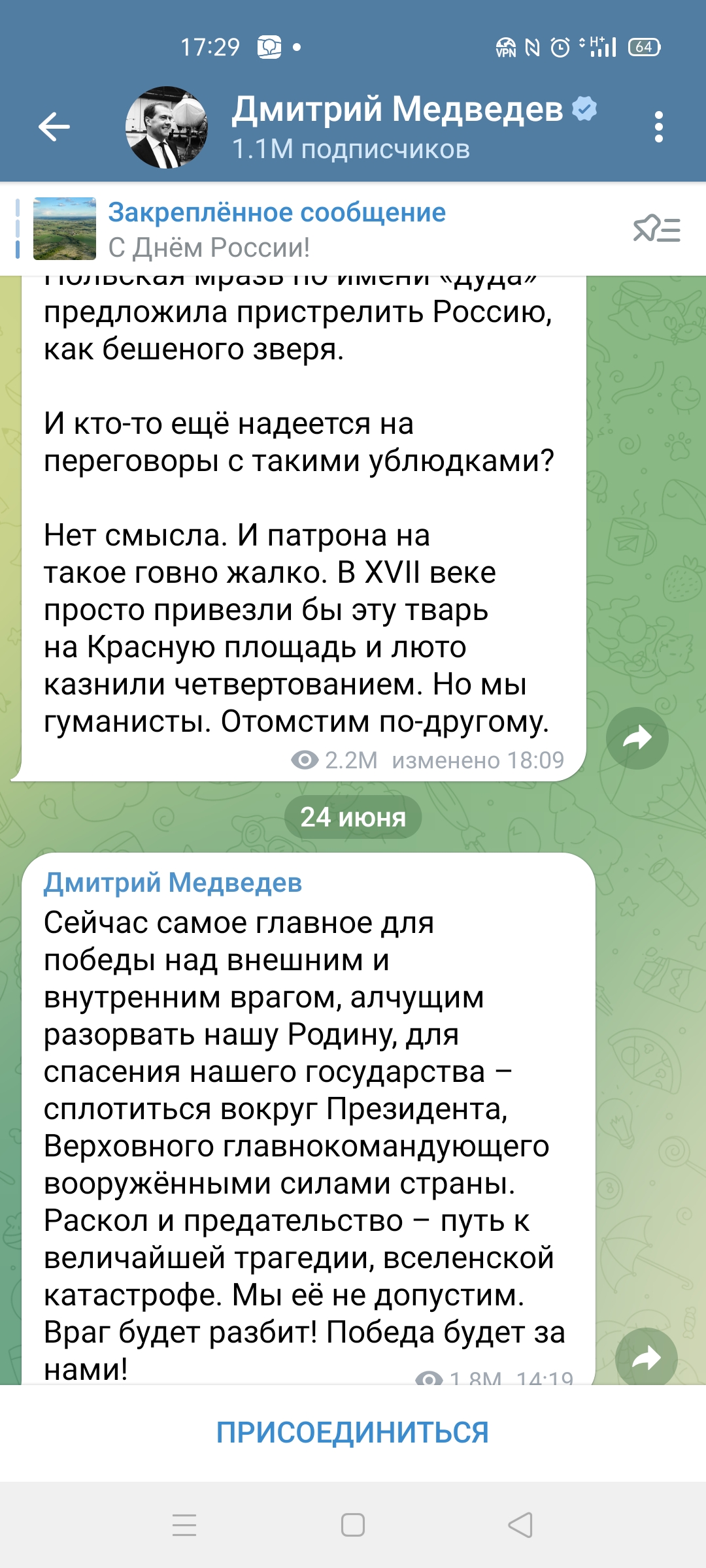This screenshot has height=1568, width=706.
Task: Open channel info via the 'Дмитрий Медведев' title
Action: point(397,110)
